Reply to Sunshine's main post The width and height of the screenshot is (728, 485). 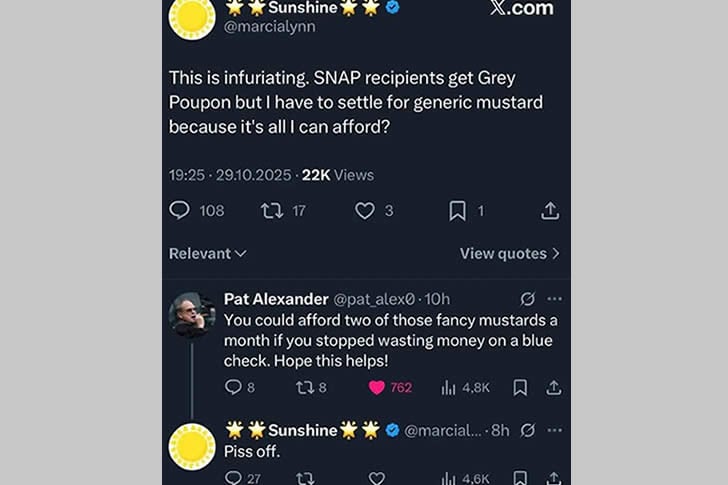(180, 210)
